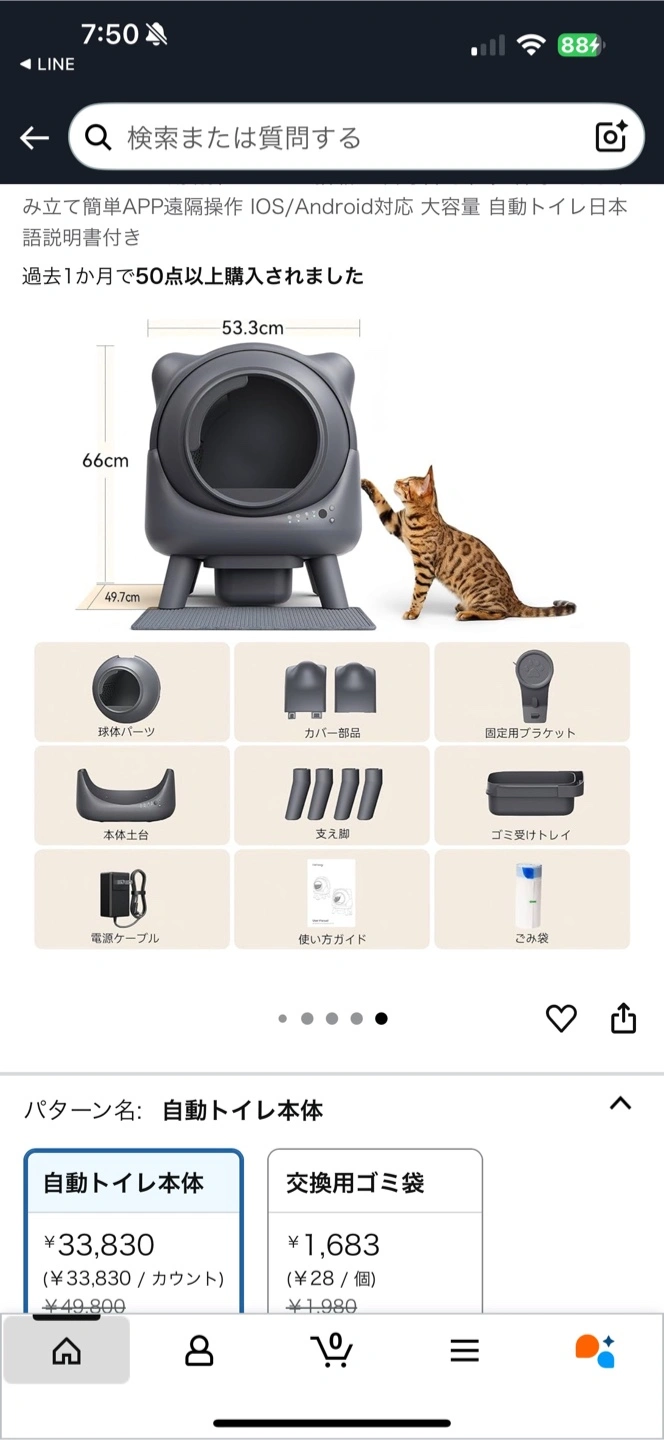Viewport: 664px width, 1440px height.
Task: Open the shopping cart
Action: click(331, 1351)
